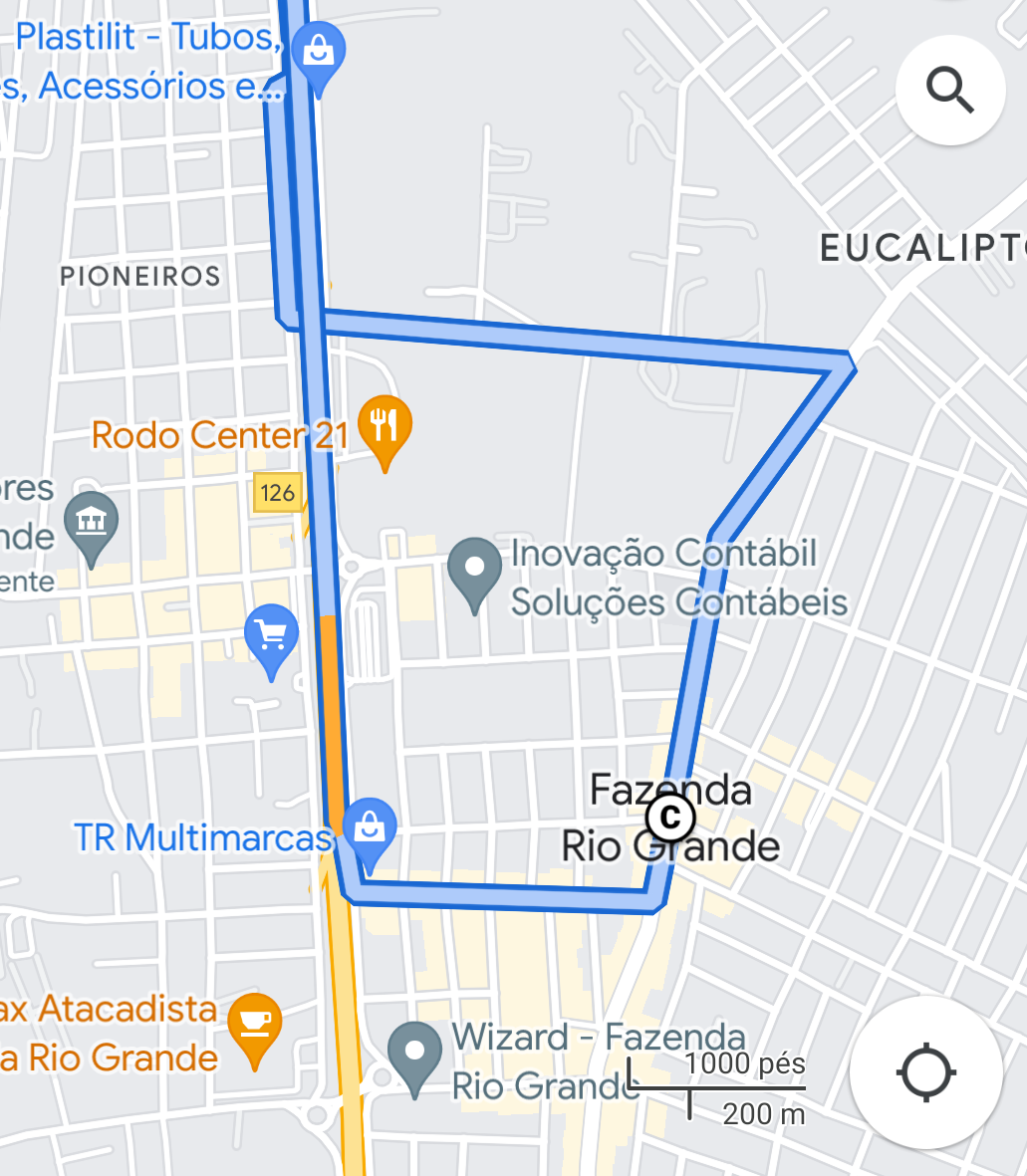Select the museum pin near Pioneiros
The height and width of the screenshot is (1176, 1027).
[91, 522]
